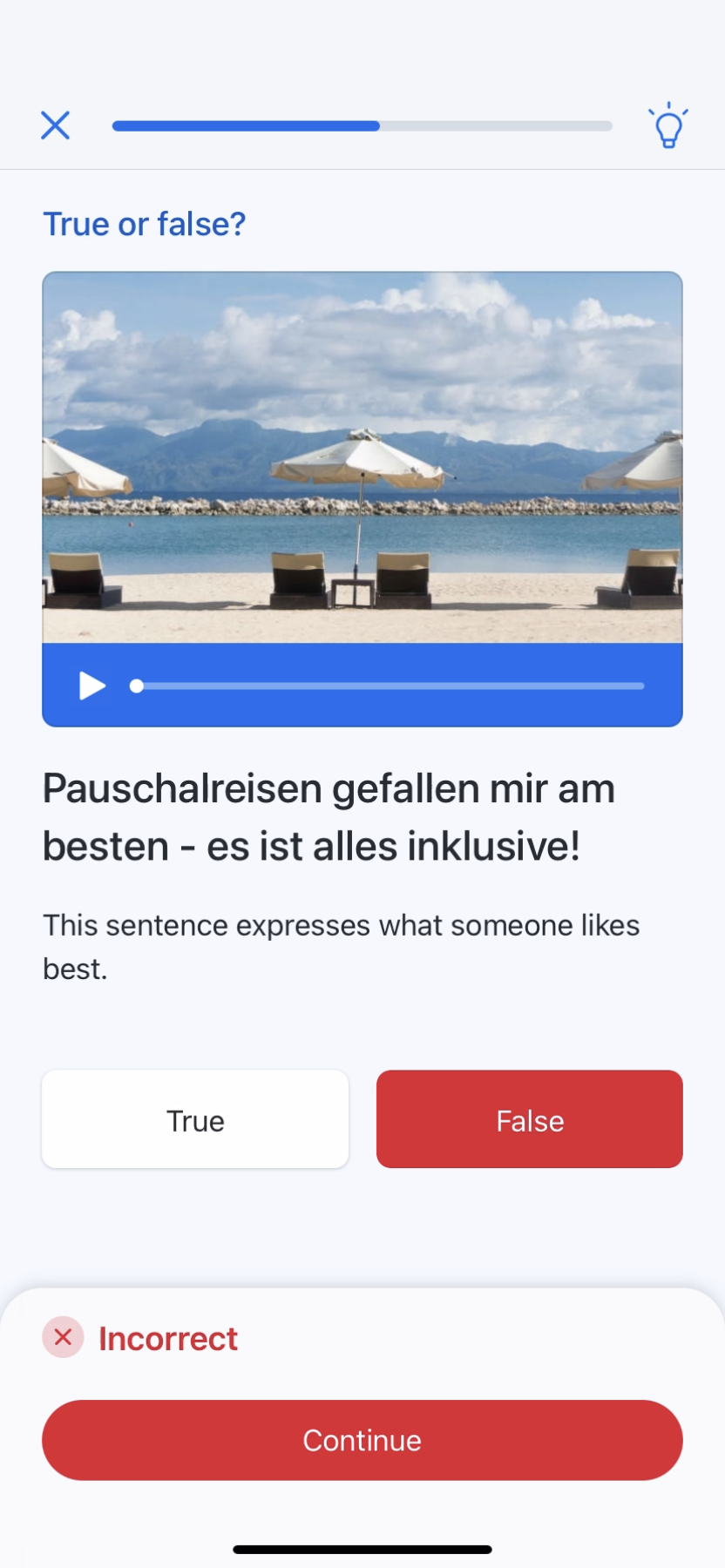Select the True answer option

click(x=194, y=1119)
